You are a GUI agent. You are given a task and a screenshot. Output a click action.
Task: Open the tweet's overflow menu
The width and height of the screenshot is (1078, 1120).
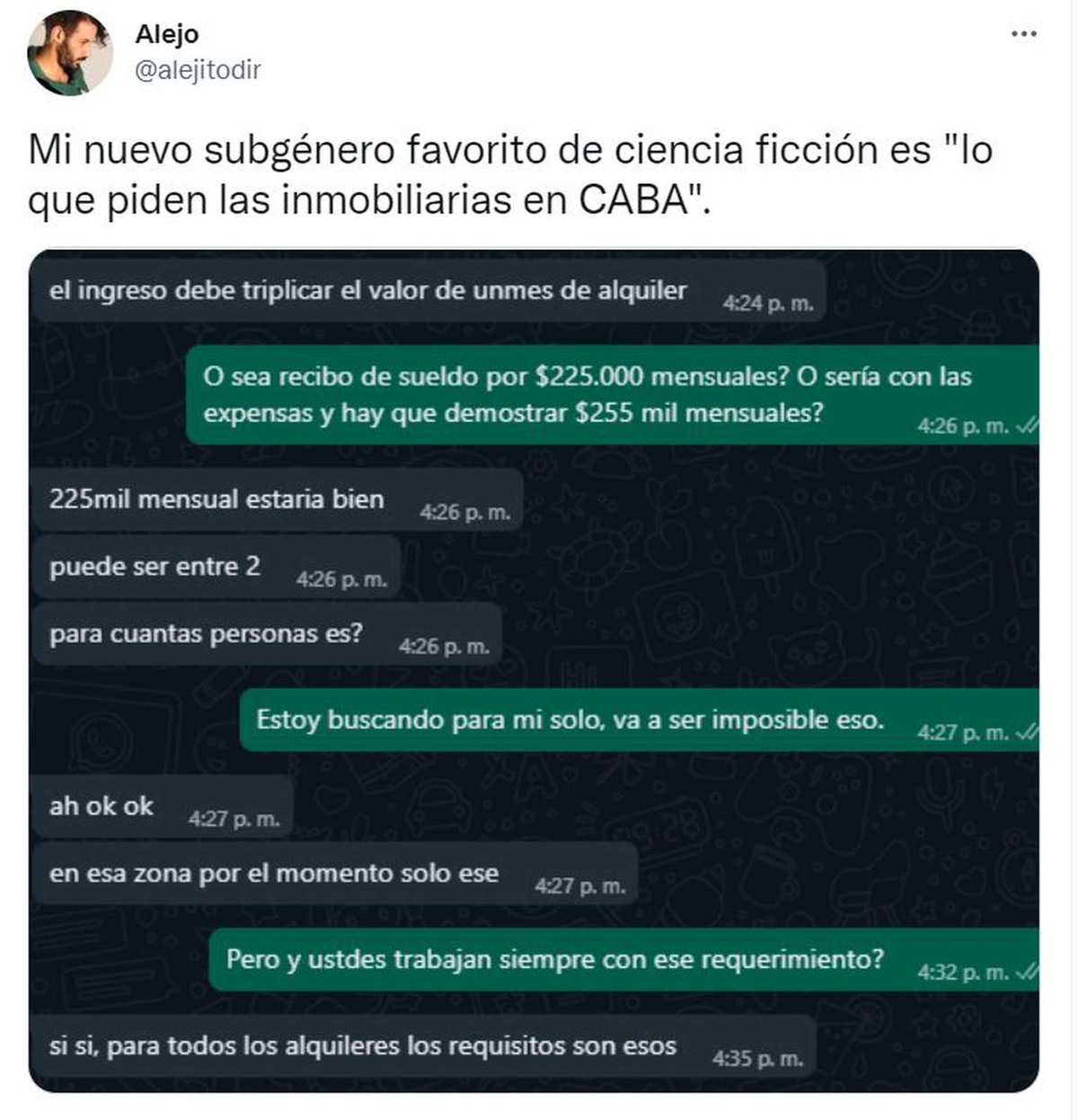tap(1024, 35)
